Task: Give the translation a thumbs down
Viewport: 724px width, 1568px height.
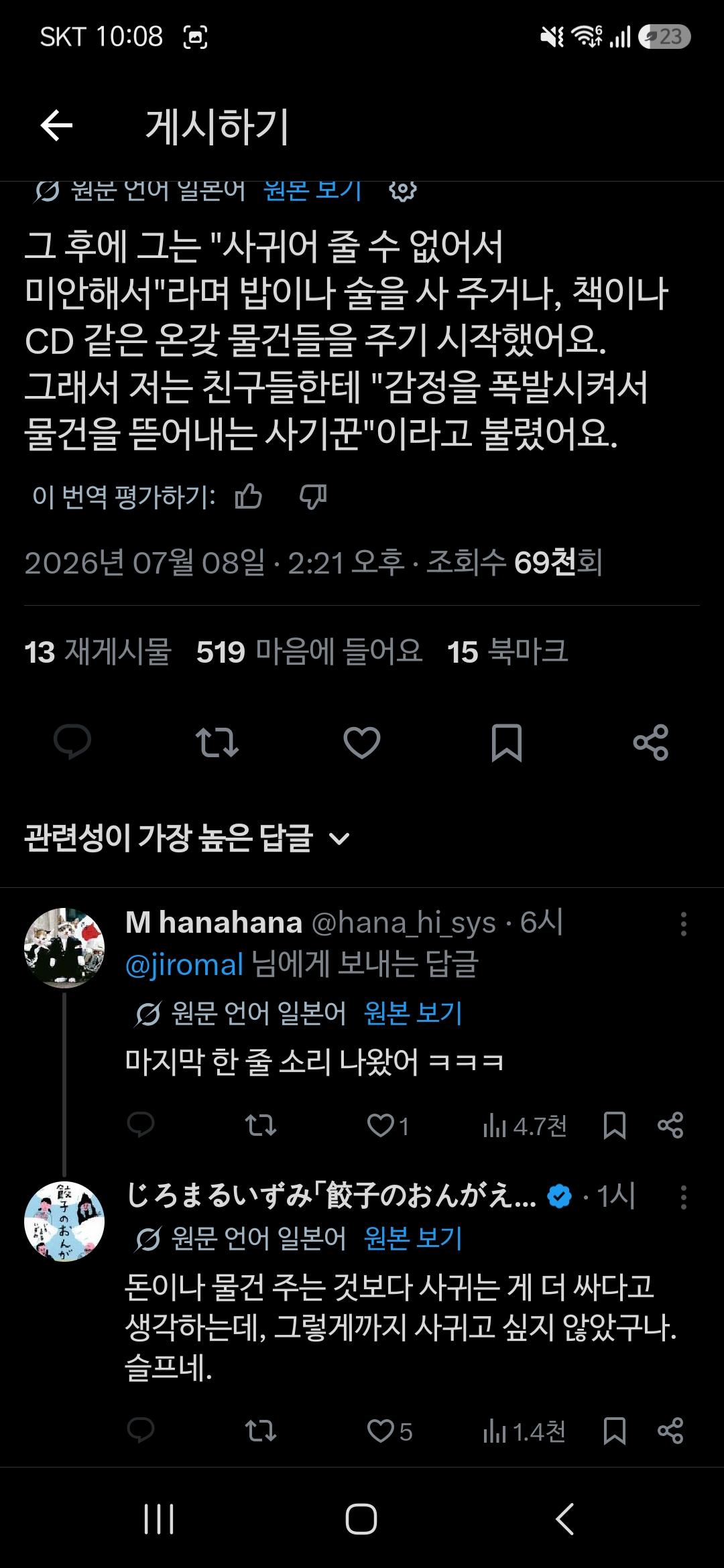Action: click(x=313, y=497)
